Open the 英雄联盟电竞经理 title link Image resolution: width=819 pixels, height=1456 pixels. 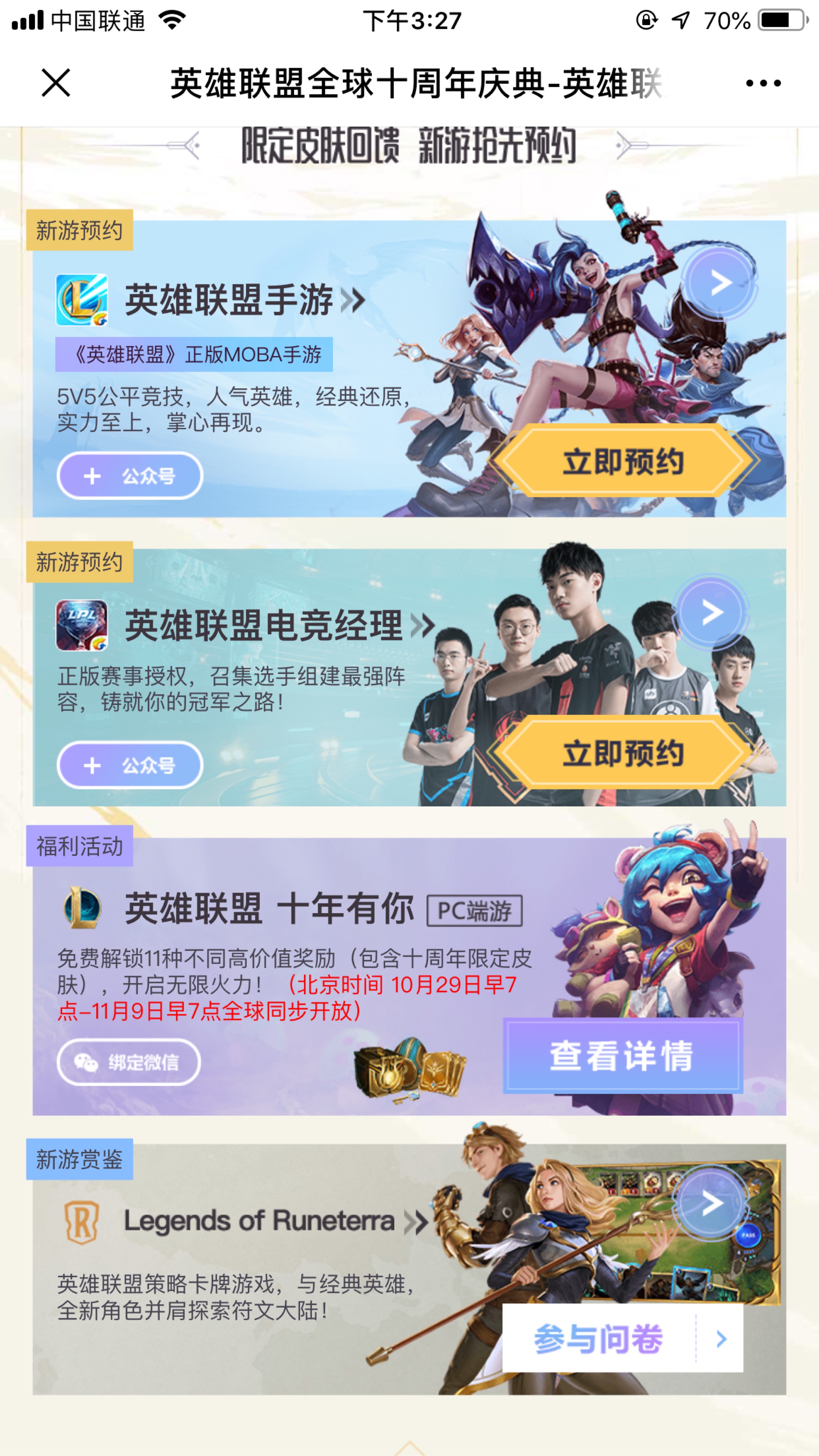[x=279, y=626]
